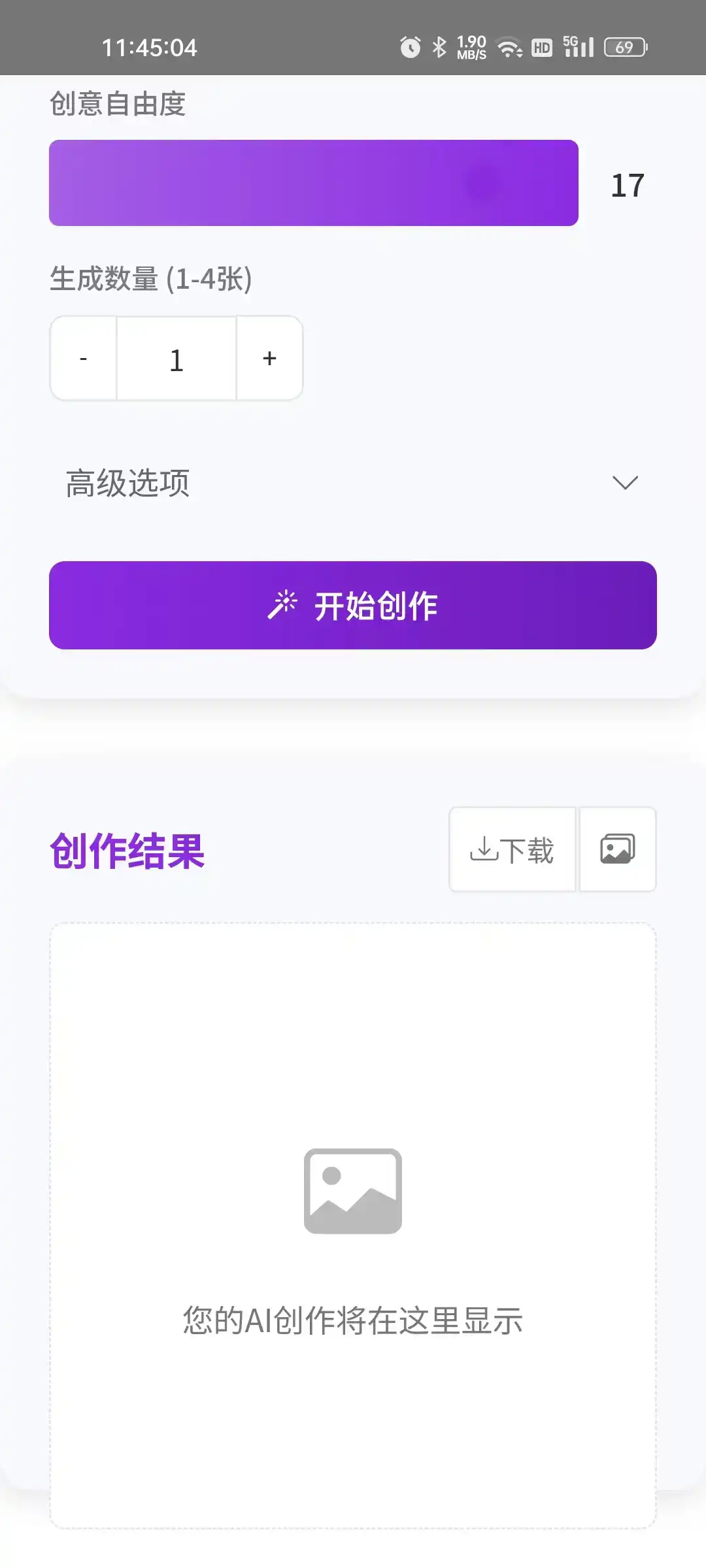706x1568 pixels.
Task: Click the Bluetooth icon in the status bar
Action: [439, 46]
